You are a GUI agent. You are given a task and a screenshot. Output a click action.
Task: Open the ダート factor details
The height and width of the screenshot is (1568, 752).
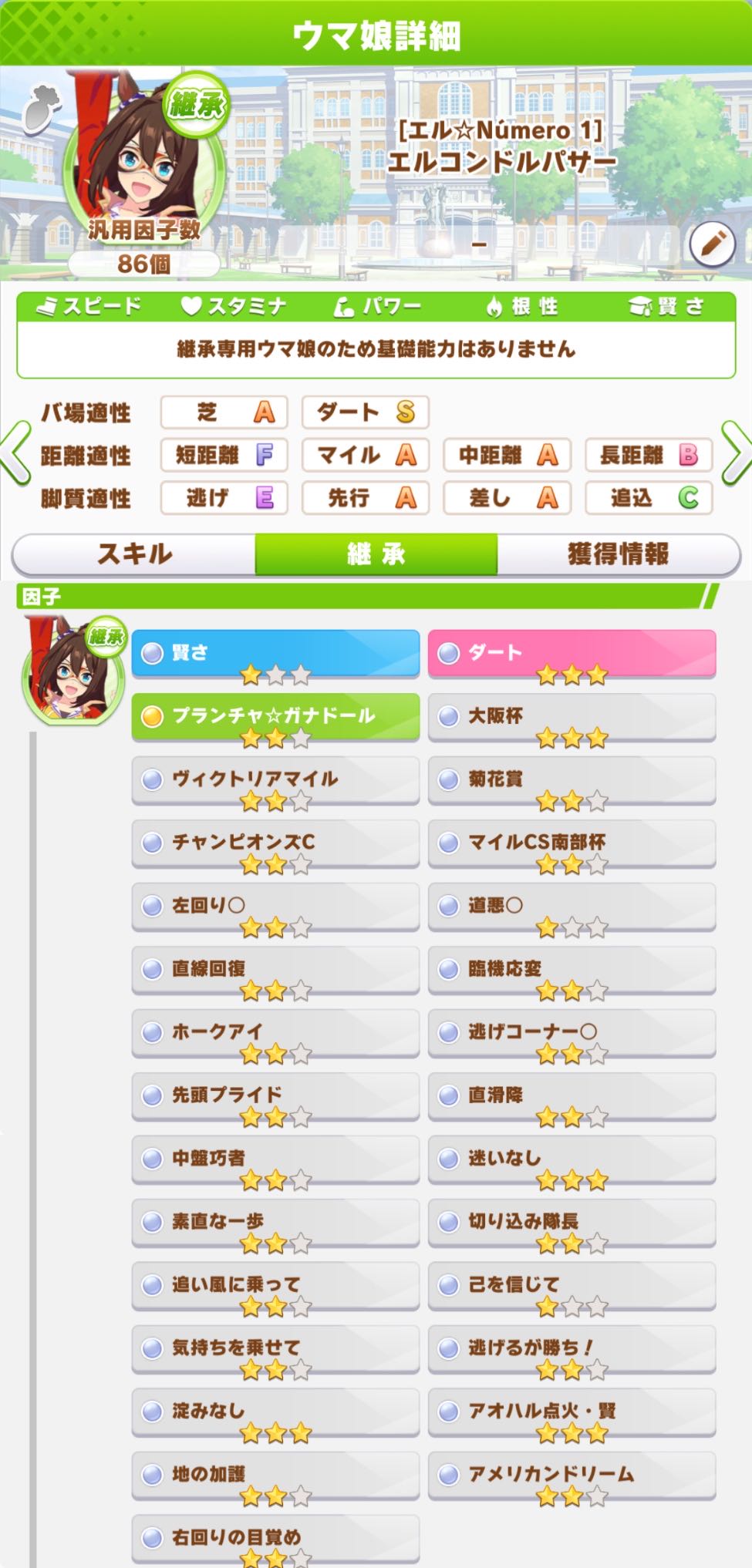point(572,653)
